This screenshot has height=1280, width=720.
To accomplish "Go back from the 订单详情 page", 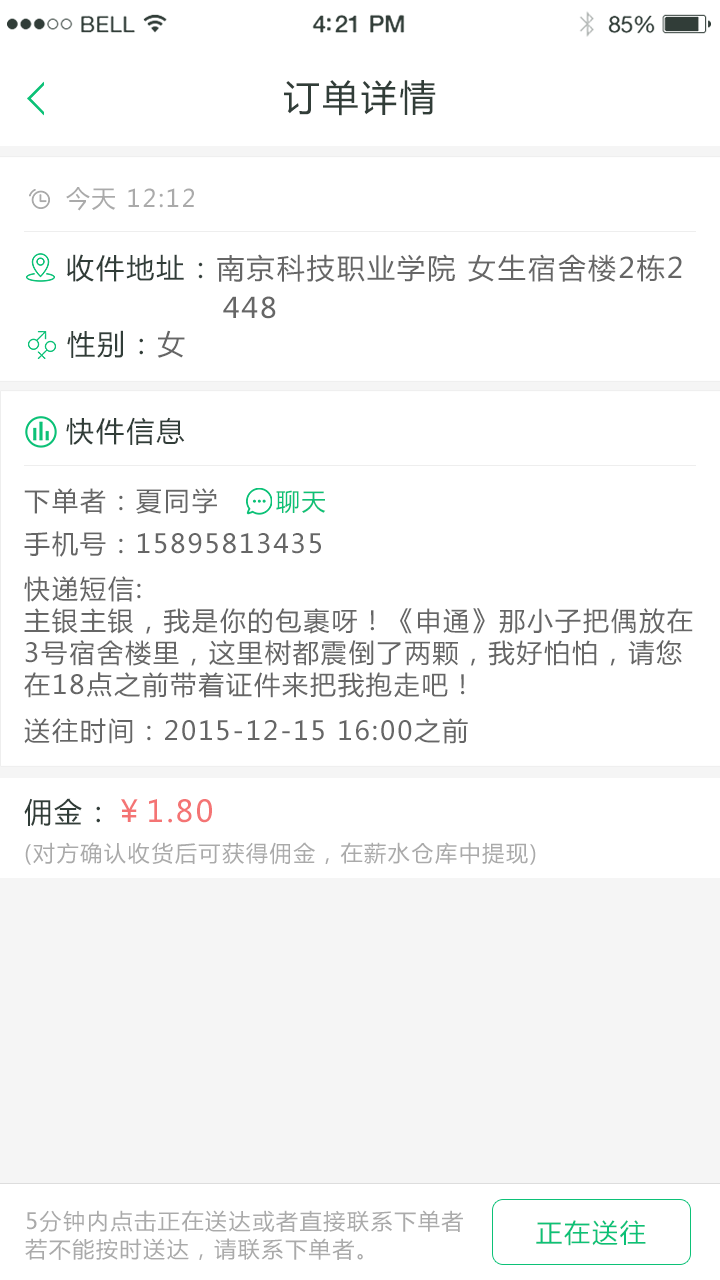I will (x=36, y=98).
